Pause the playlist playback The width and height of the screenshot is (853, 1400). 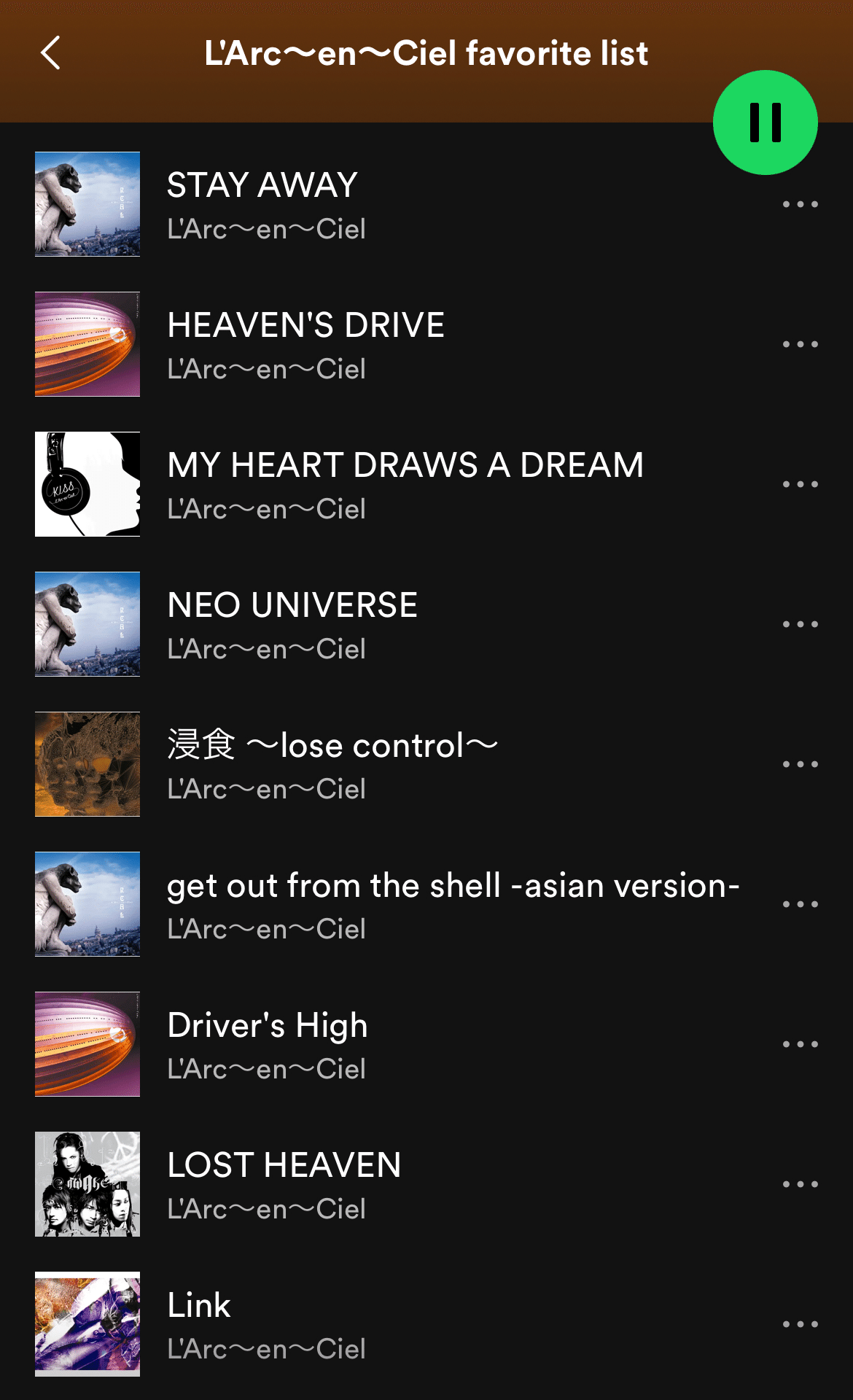(765, 122)
